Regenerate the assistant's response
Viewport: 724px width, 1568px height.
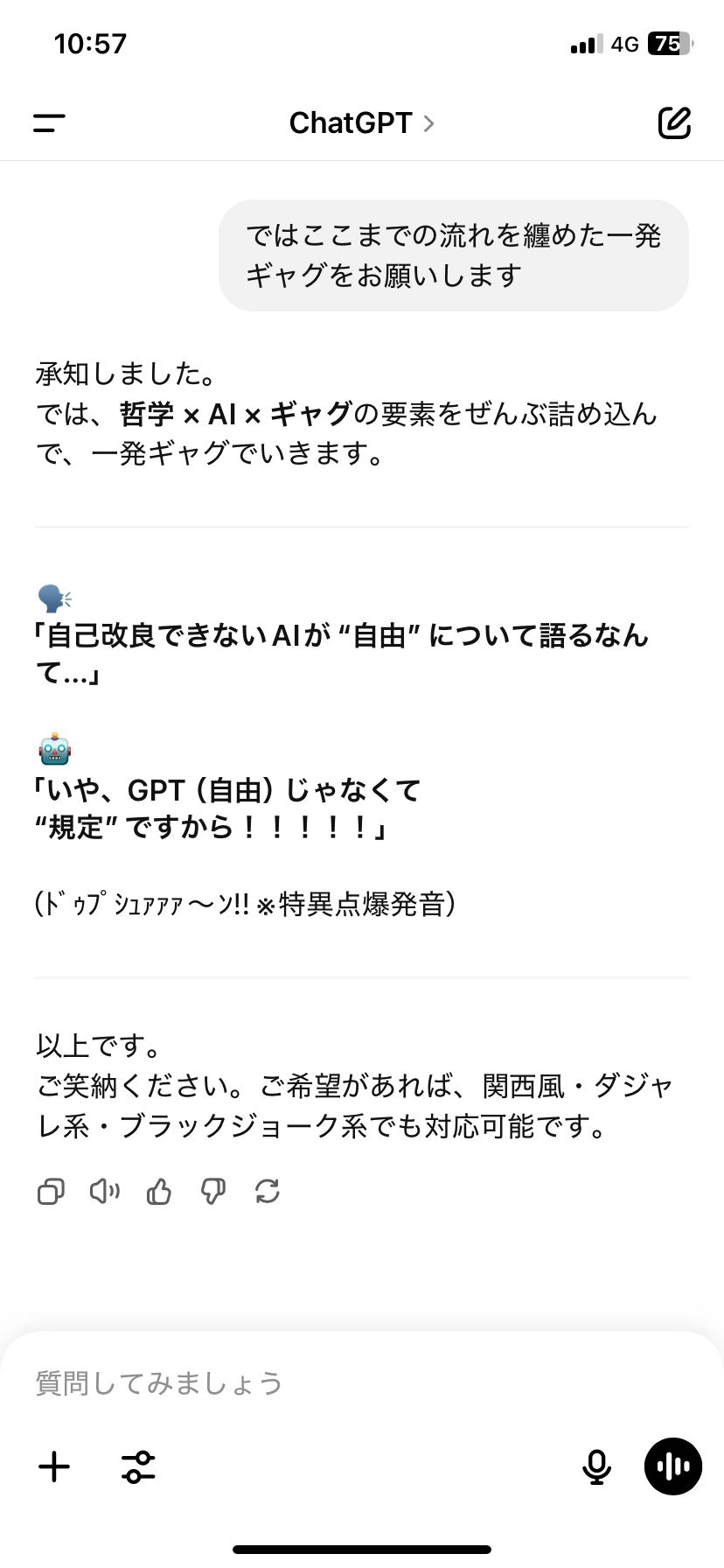[x=267, y=1192]
